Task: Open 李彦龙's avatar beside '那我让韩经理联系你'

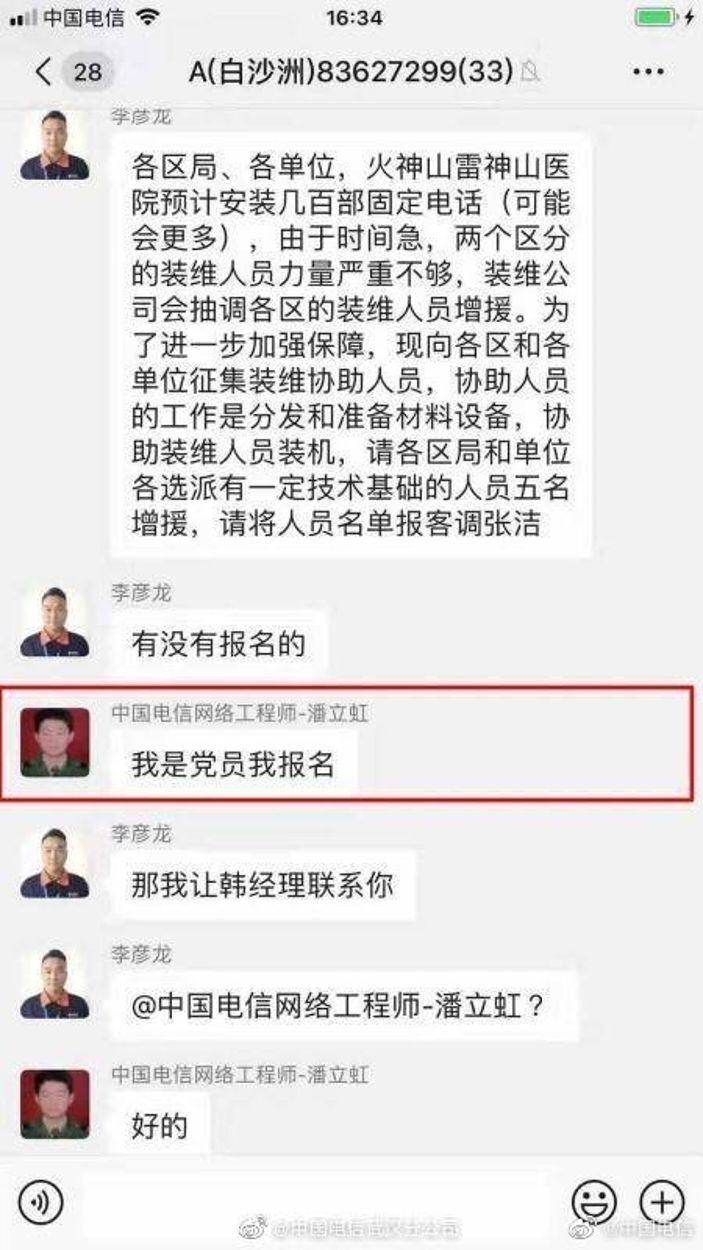Action: click(55, 863)
